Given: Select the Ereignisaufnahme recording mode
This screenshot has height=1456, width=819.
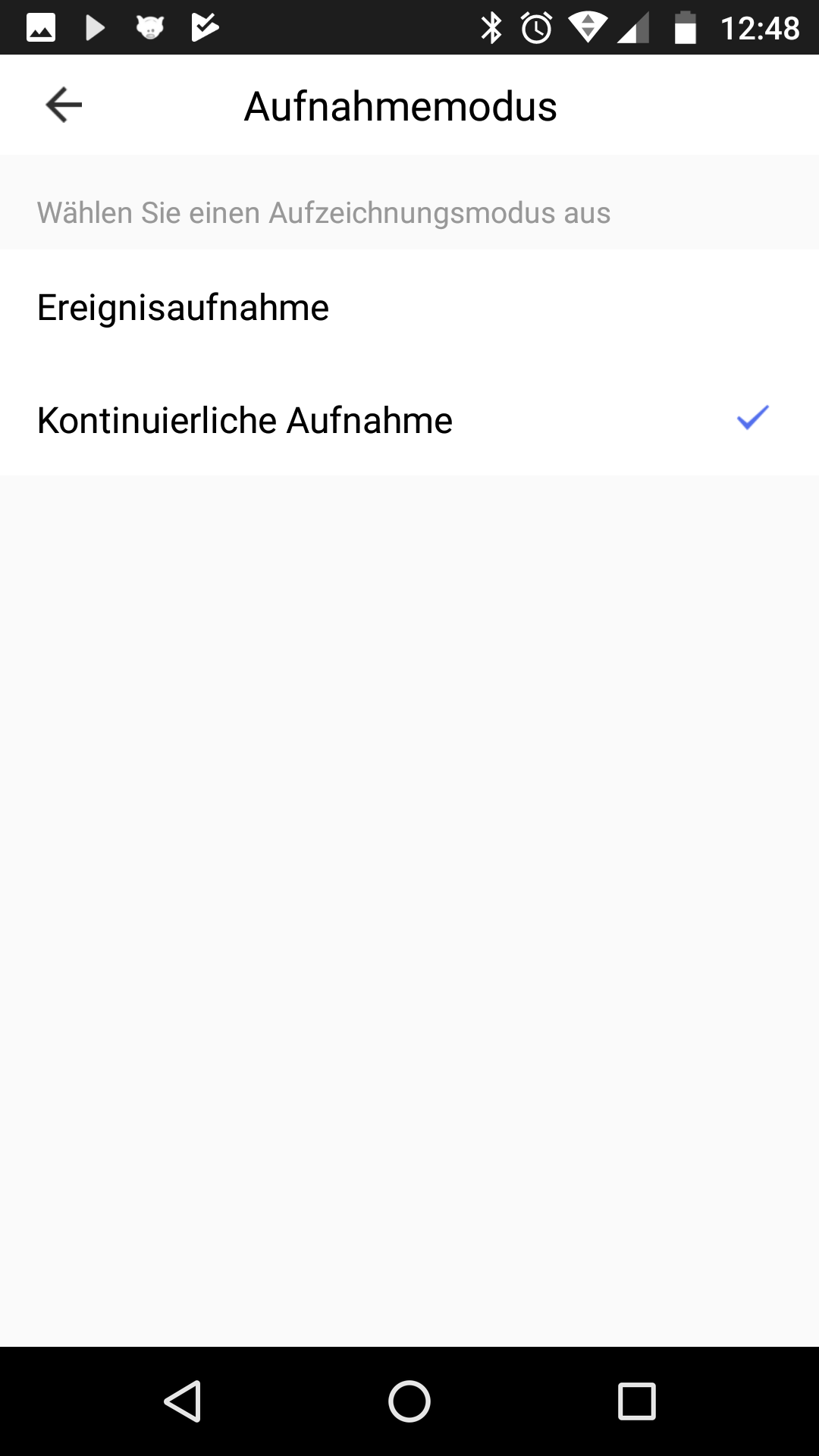Looking at the screenshot, I should [x=409, y=307].
